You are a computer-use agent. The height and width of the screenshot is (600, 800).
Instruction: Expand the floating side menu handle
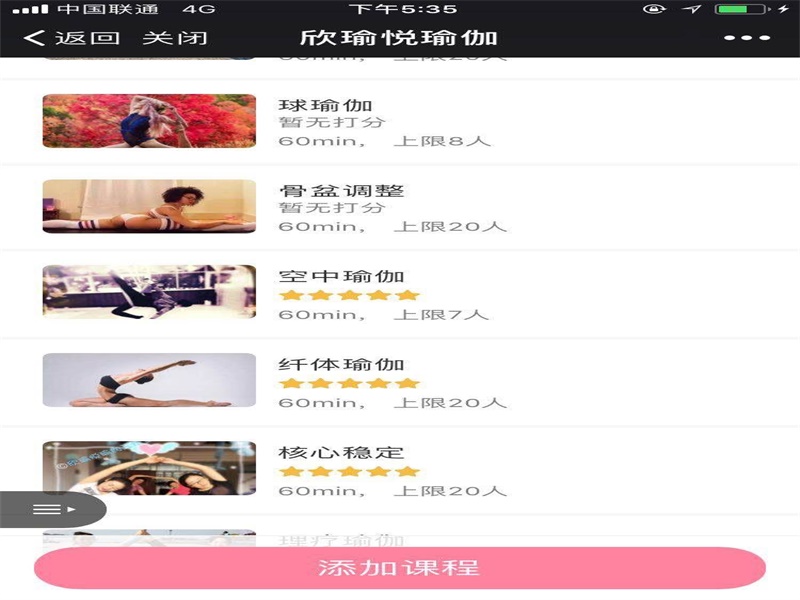(x=52, y=509)
